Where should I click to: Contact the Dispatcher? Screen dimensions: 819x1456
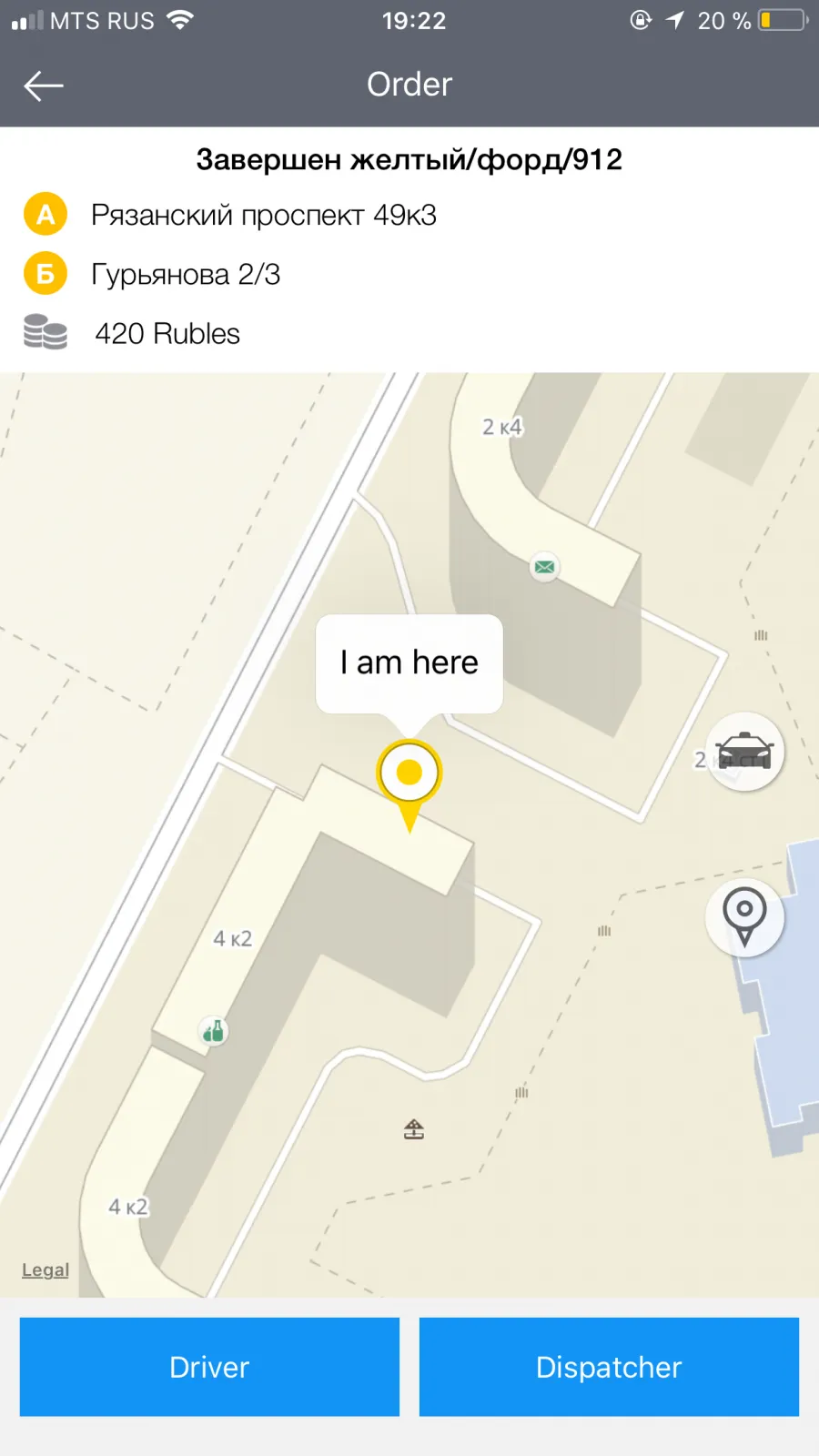click(x=609, y=1367)
